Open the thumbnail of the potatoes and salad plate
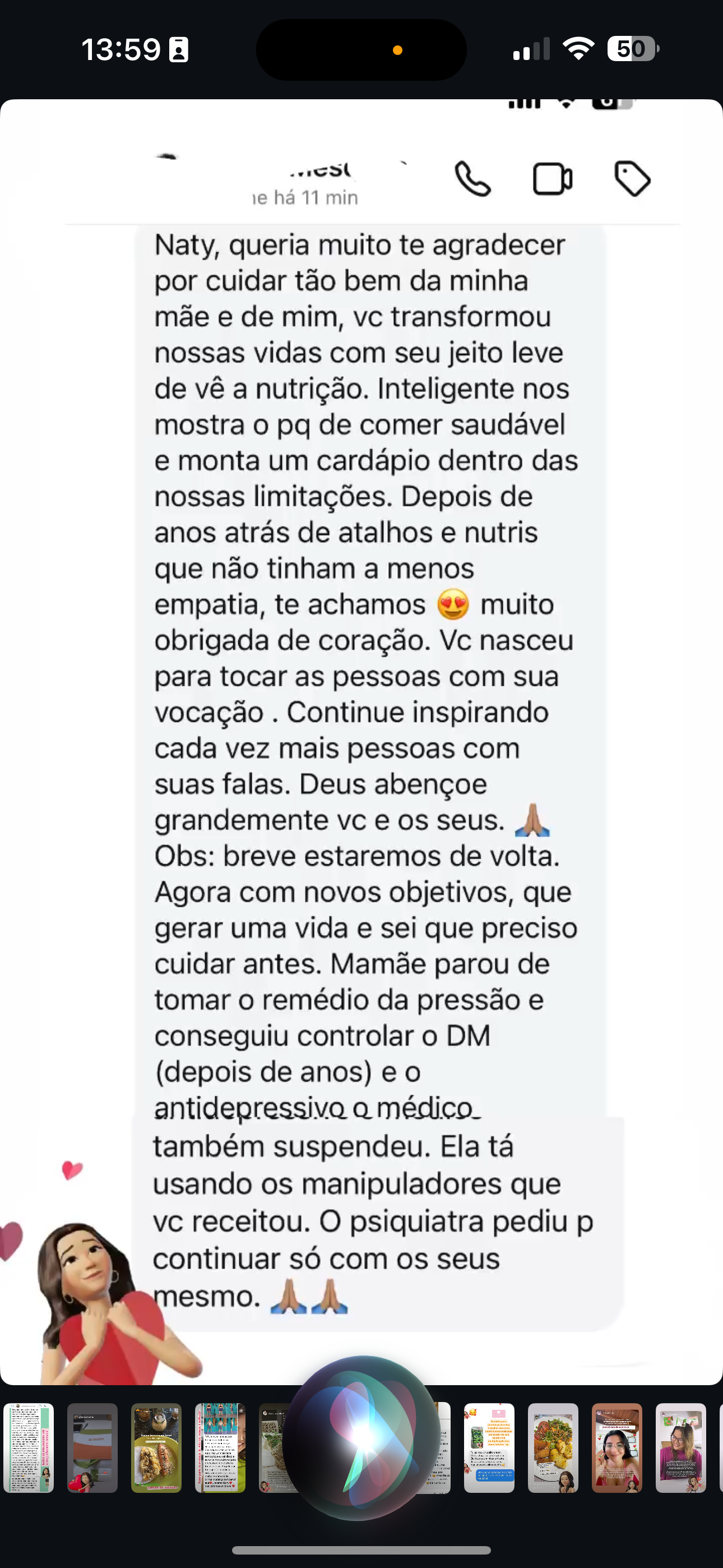Image resolution: width=723 pixels, height=1568 pixels. click(x=553, y=1448)
